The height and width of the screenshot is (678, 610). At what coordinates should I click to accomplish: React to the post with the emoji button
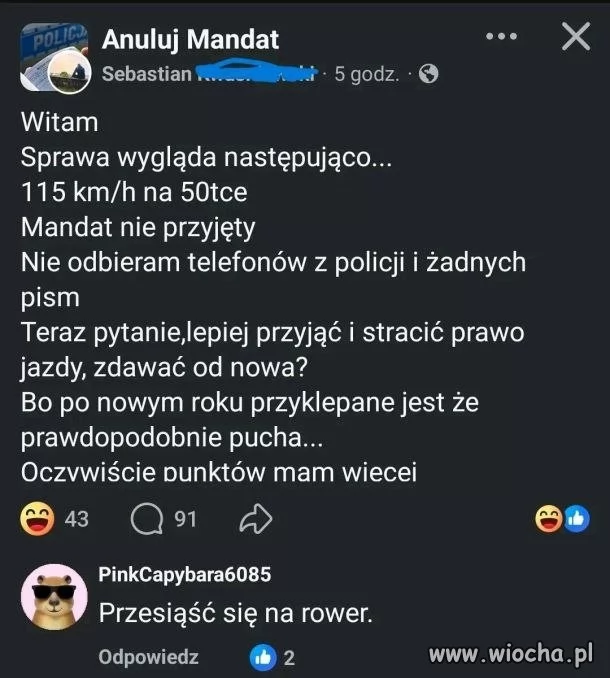(x=37, y=518)
